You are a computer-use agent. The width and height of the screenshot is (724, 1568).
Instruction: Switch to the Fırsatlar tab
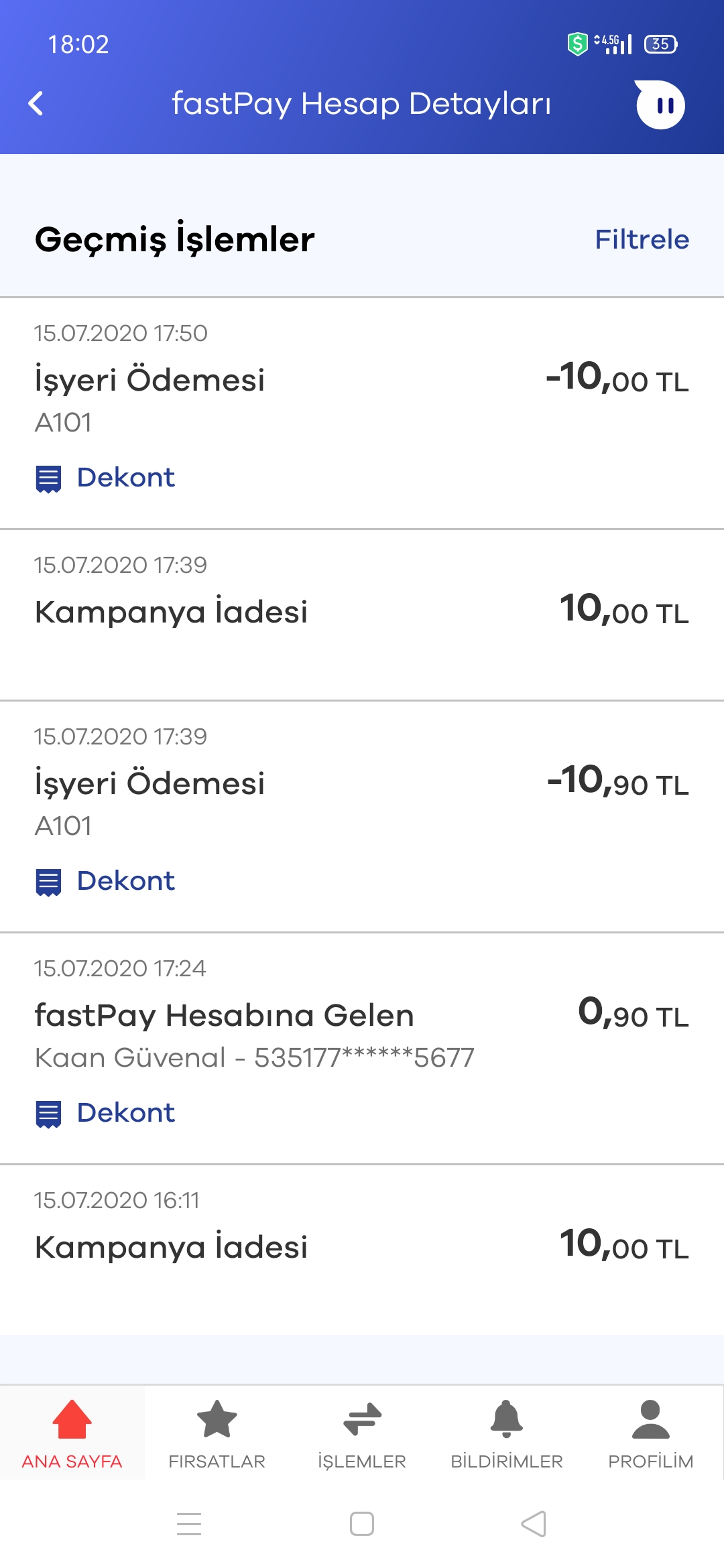coord(217,1433)
